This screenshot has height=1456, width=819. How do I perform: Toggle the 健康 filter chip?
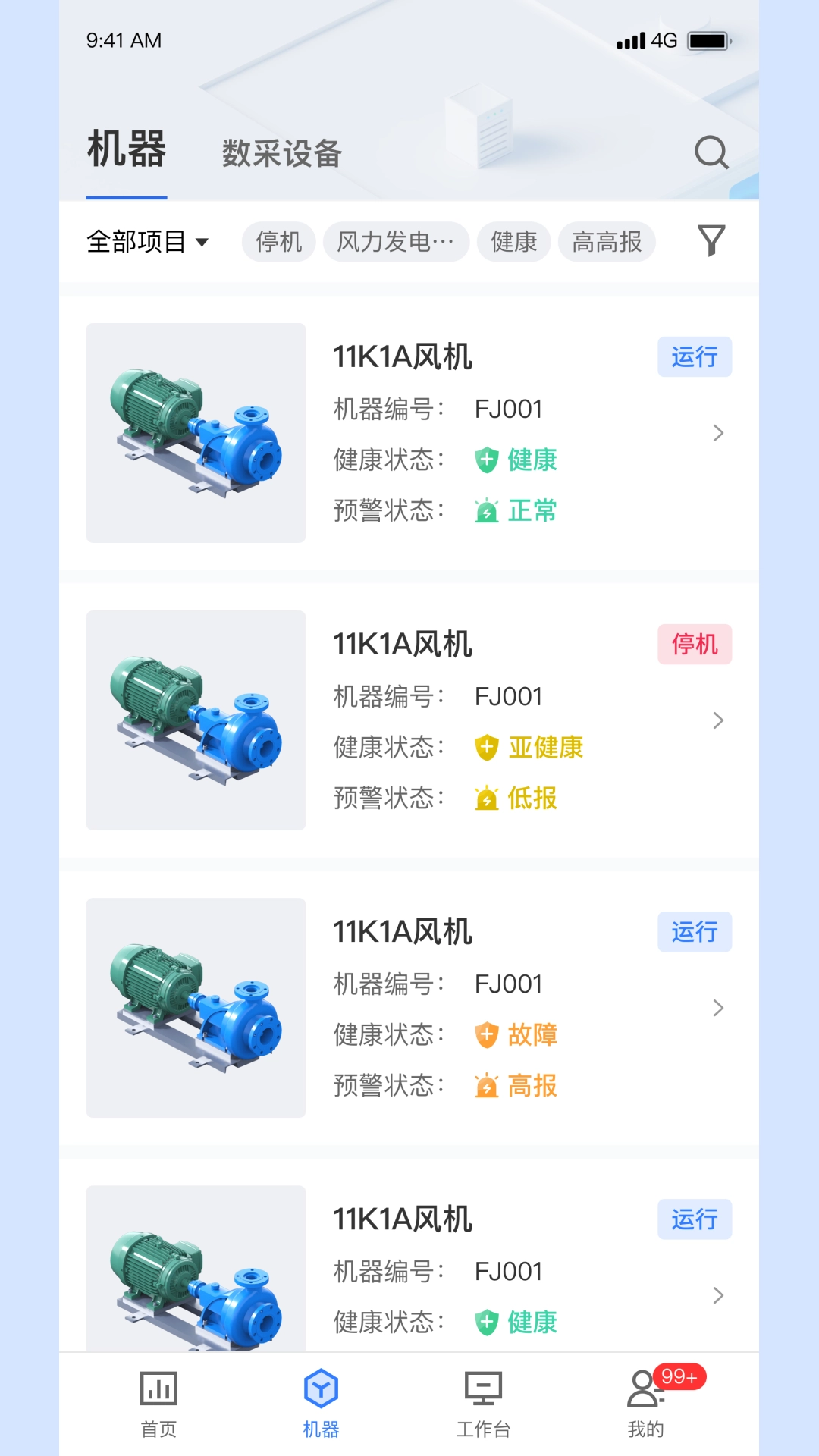[x=514, y=241]
